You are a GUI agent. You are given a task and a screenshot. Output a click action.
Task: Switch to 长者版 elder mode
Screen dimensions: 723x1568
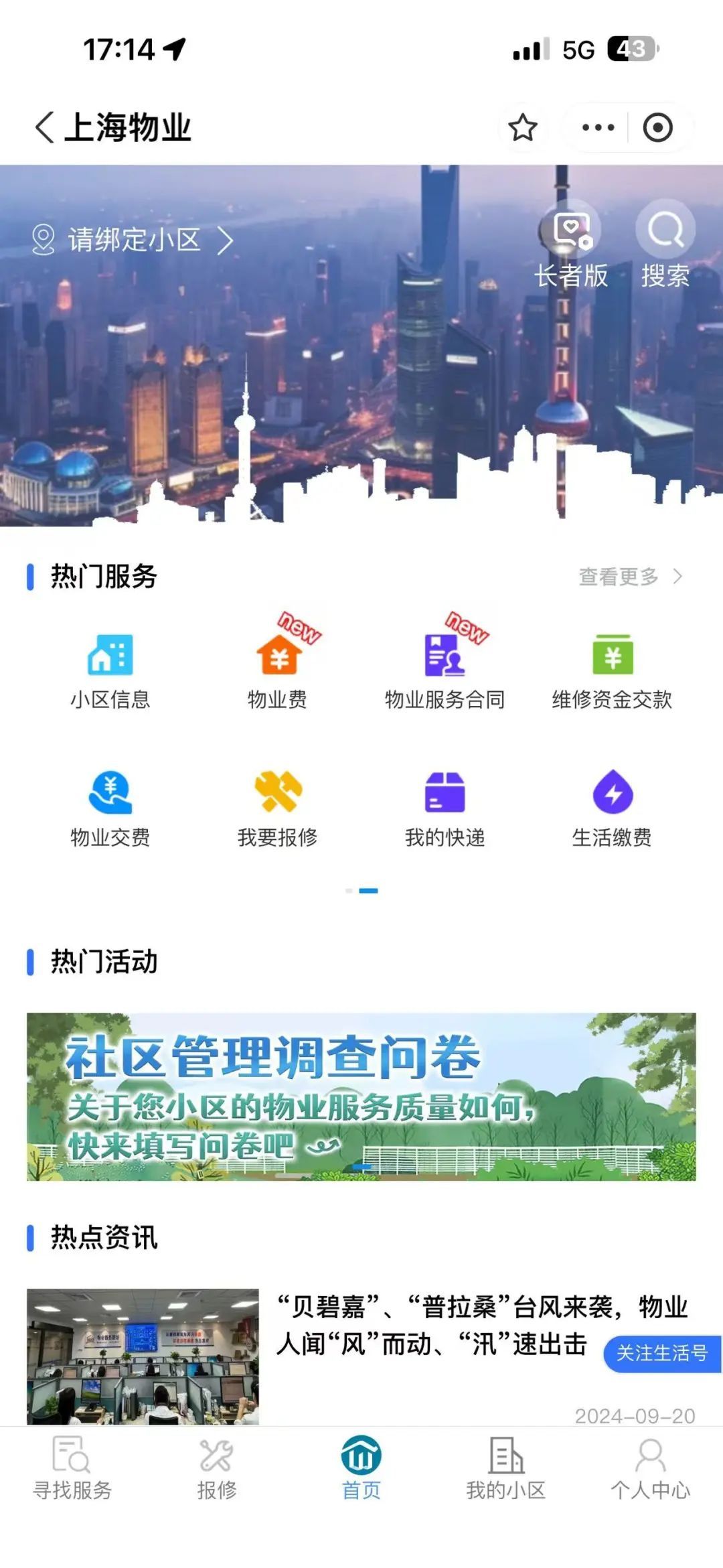coord(571,246)
